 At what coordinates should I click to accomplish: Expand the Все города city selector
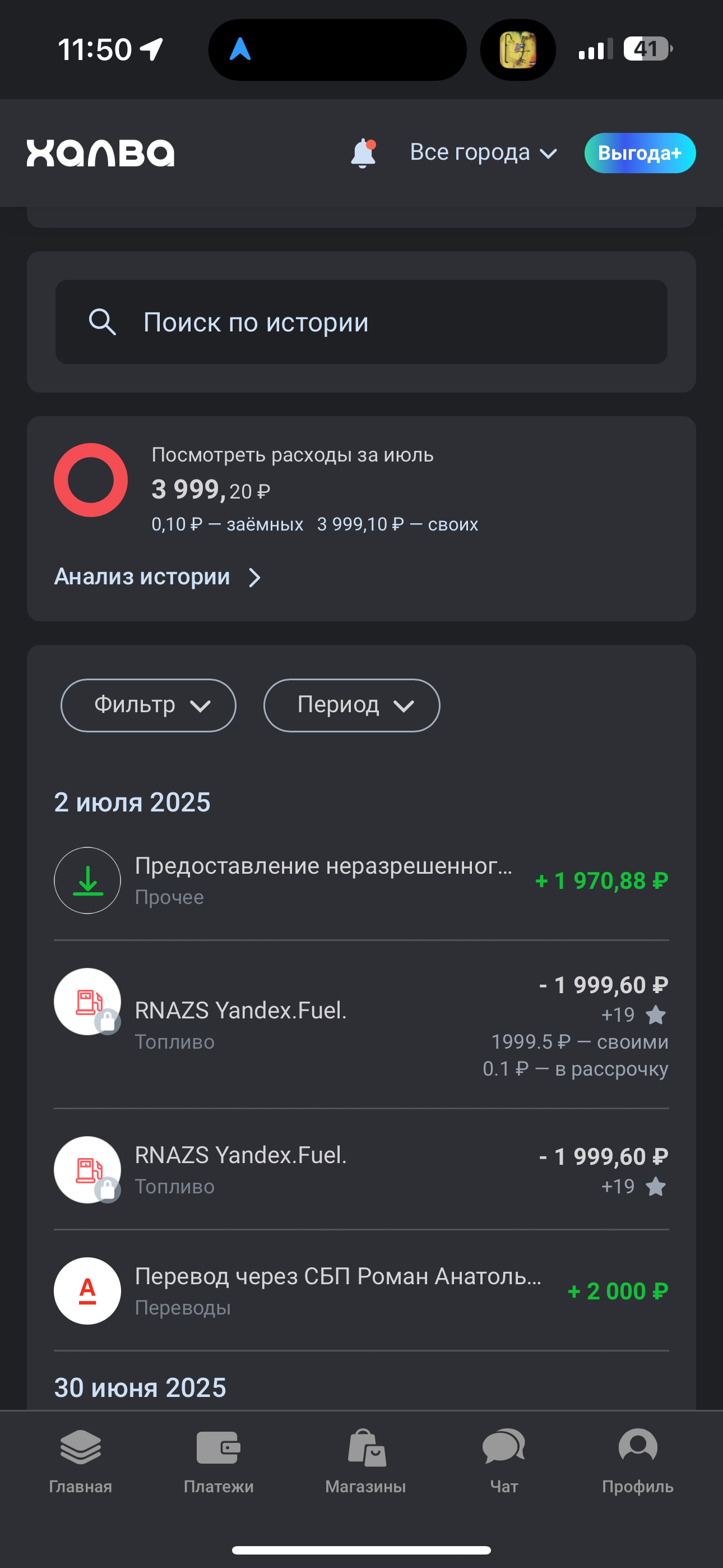(x=483, y=153)
